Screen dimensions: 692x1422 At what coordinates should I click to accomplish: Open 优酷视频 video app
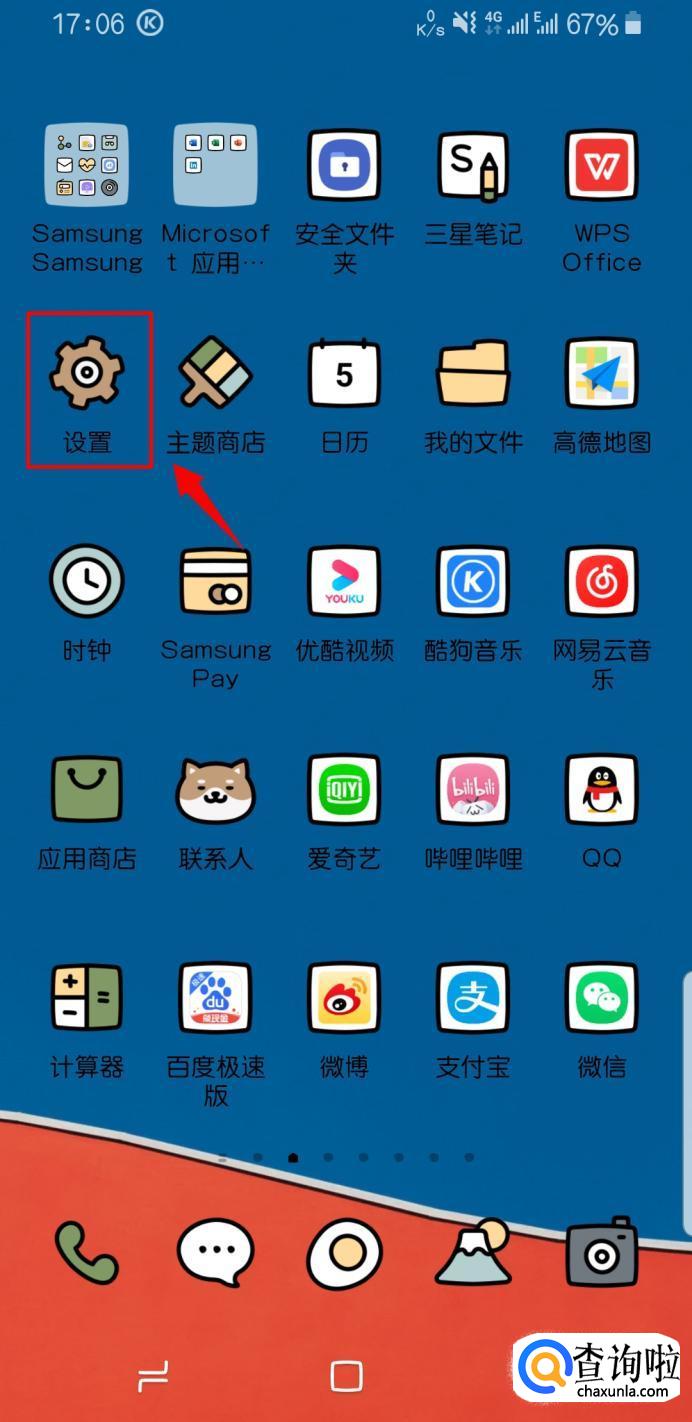tap(344, 582)
